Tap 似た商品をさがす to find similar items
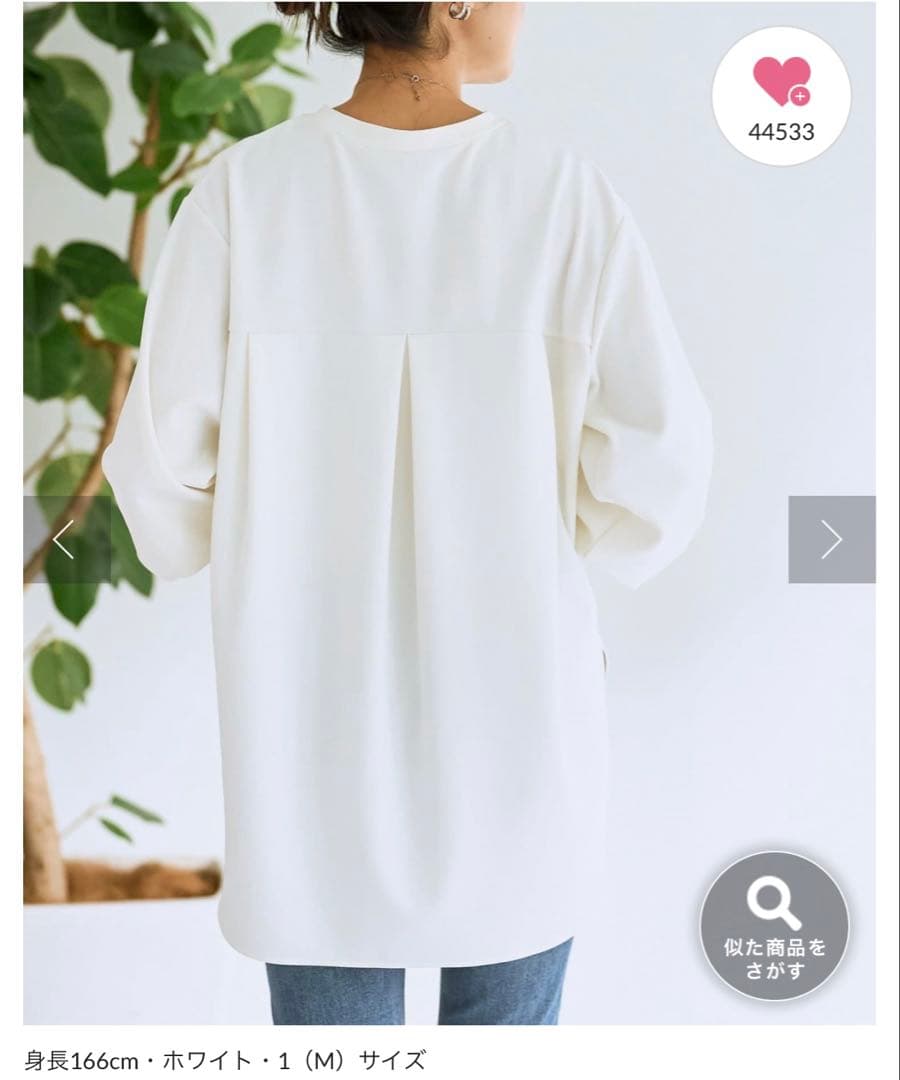 coord(774,926)
